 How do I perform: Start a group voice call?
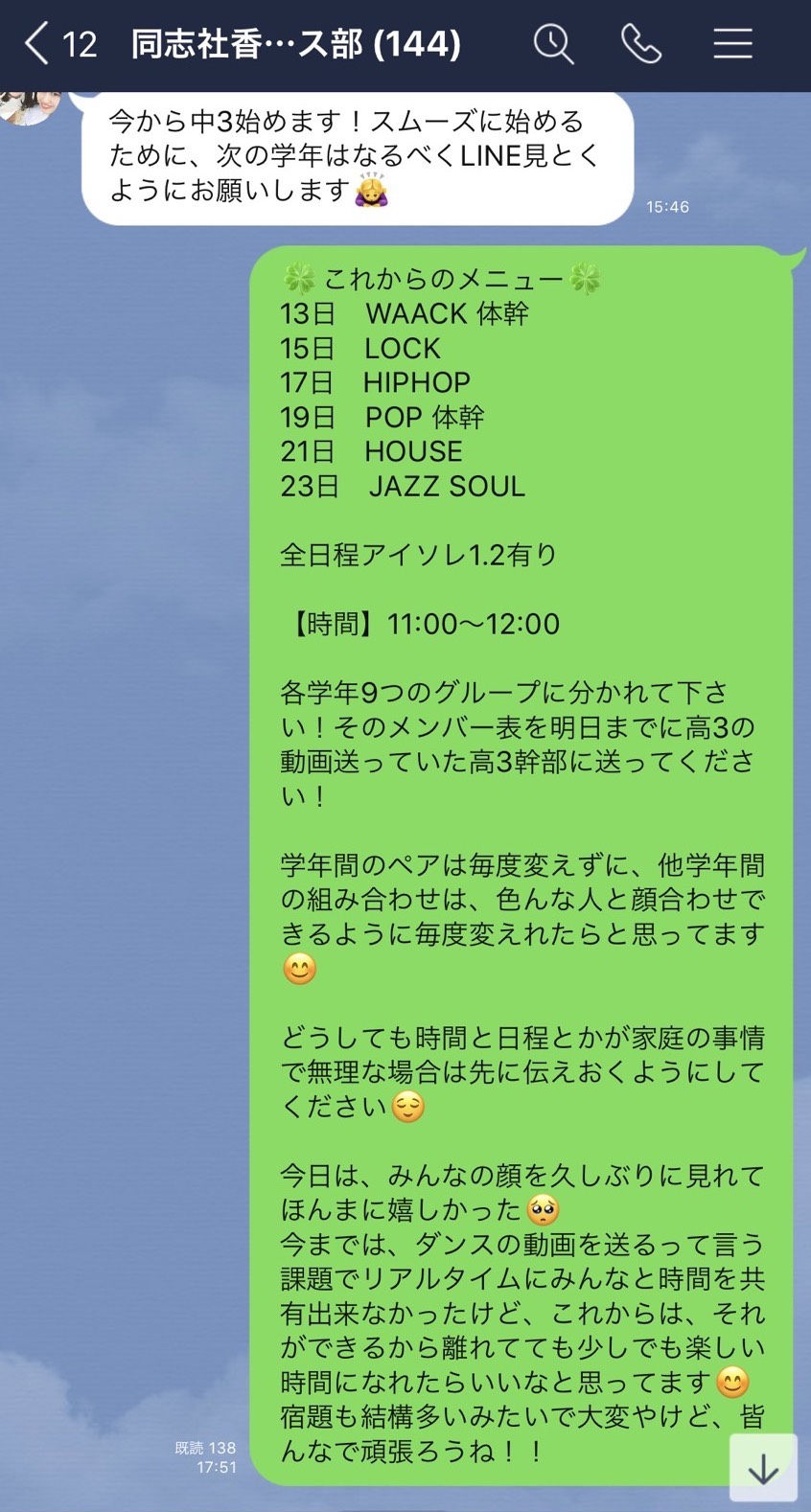[640, 44]
